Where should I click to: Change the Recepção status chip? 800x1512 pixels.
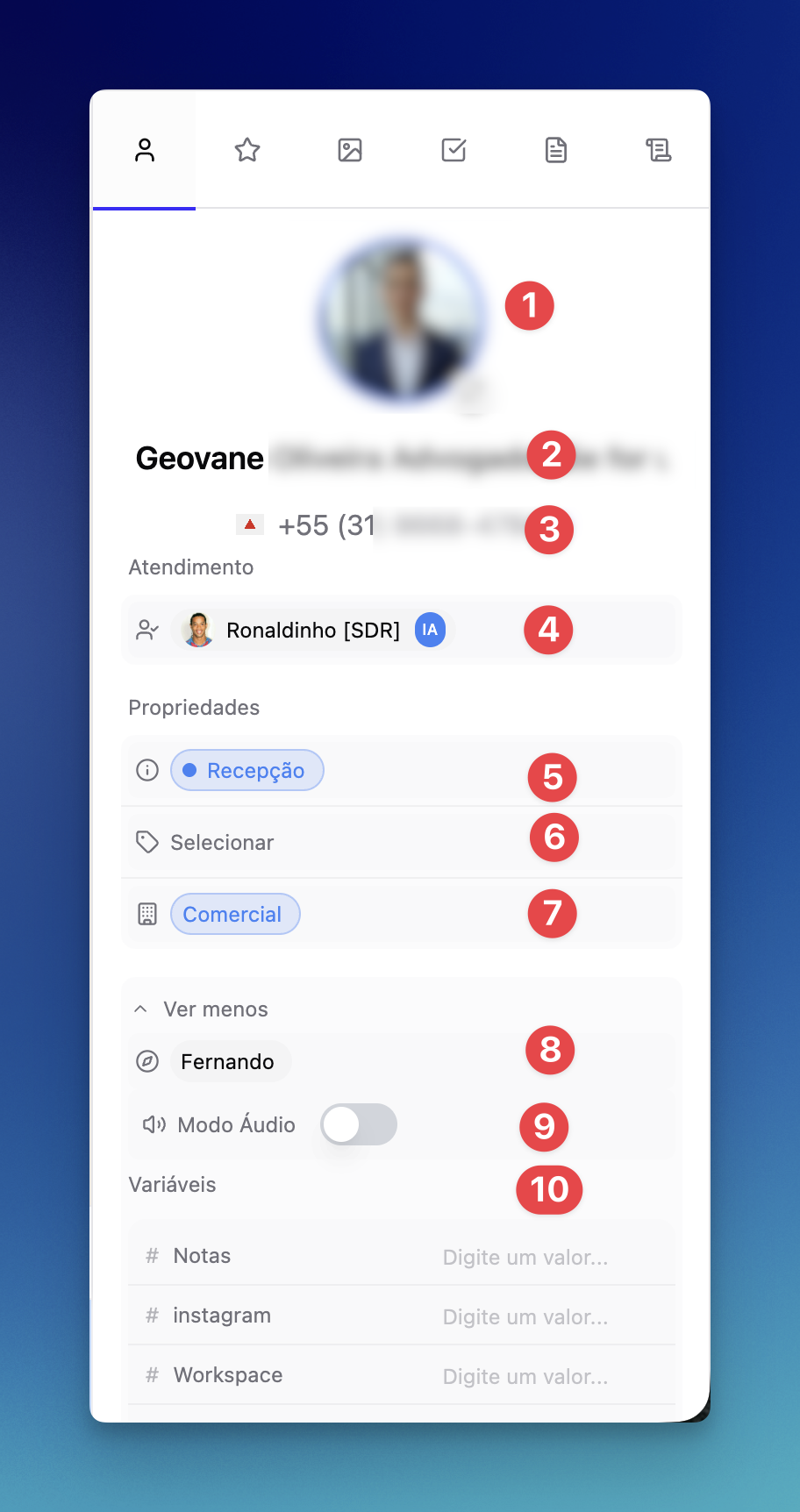[247, 771]
